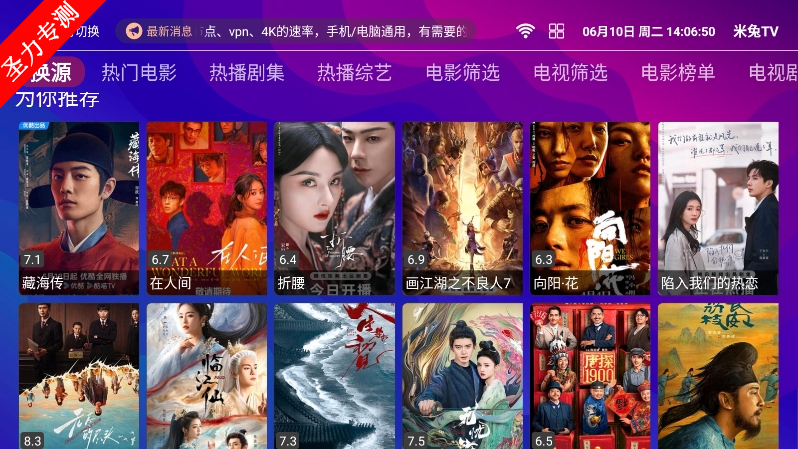Open the second-row poster rated 8.3

[79, 377]
